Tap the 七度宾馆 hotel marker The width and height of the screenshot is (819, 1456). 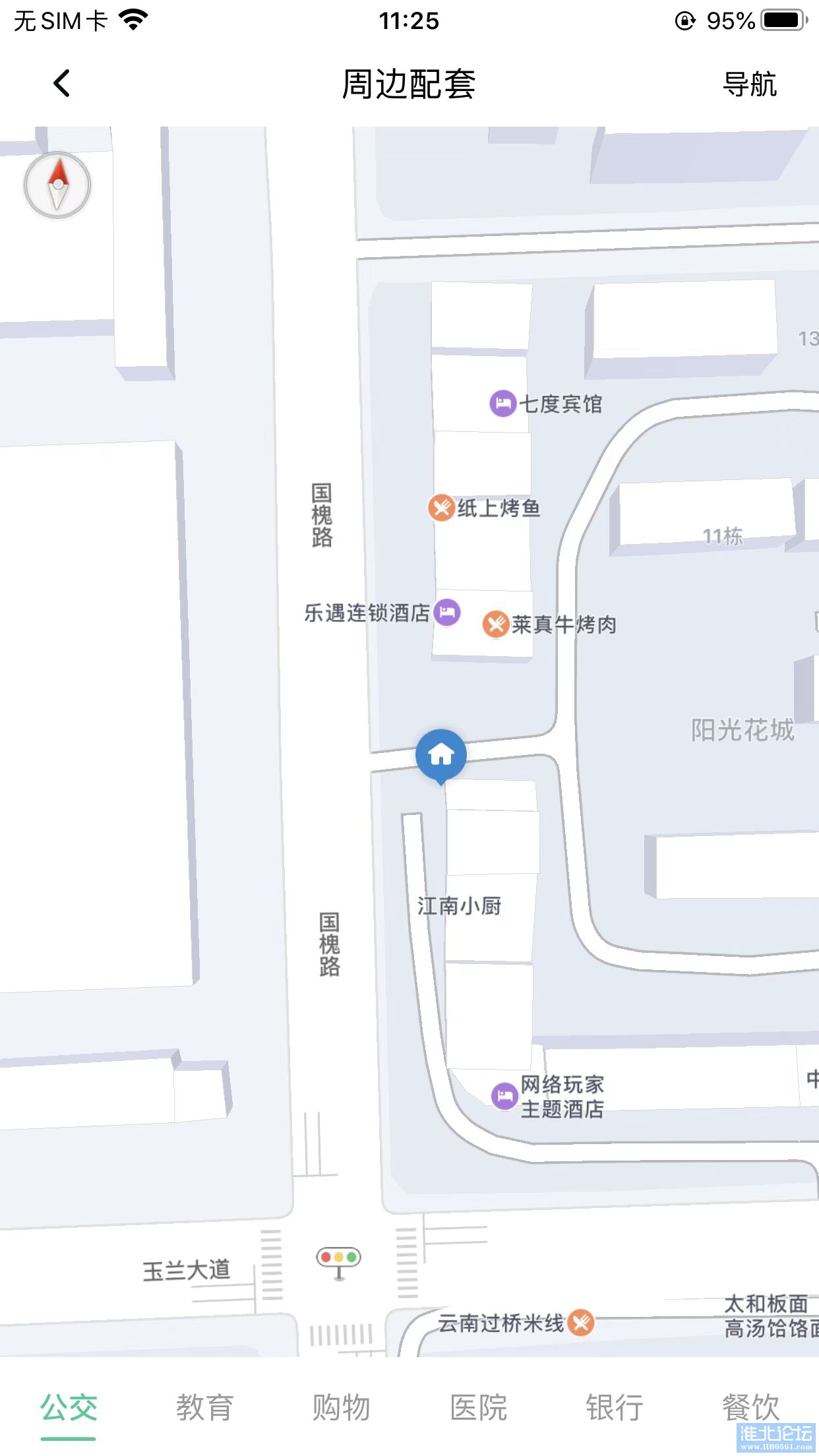coord(502,404)
